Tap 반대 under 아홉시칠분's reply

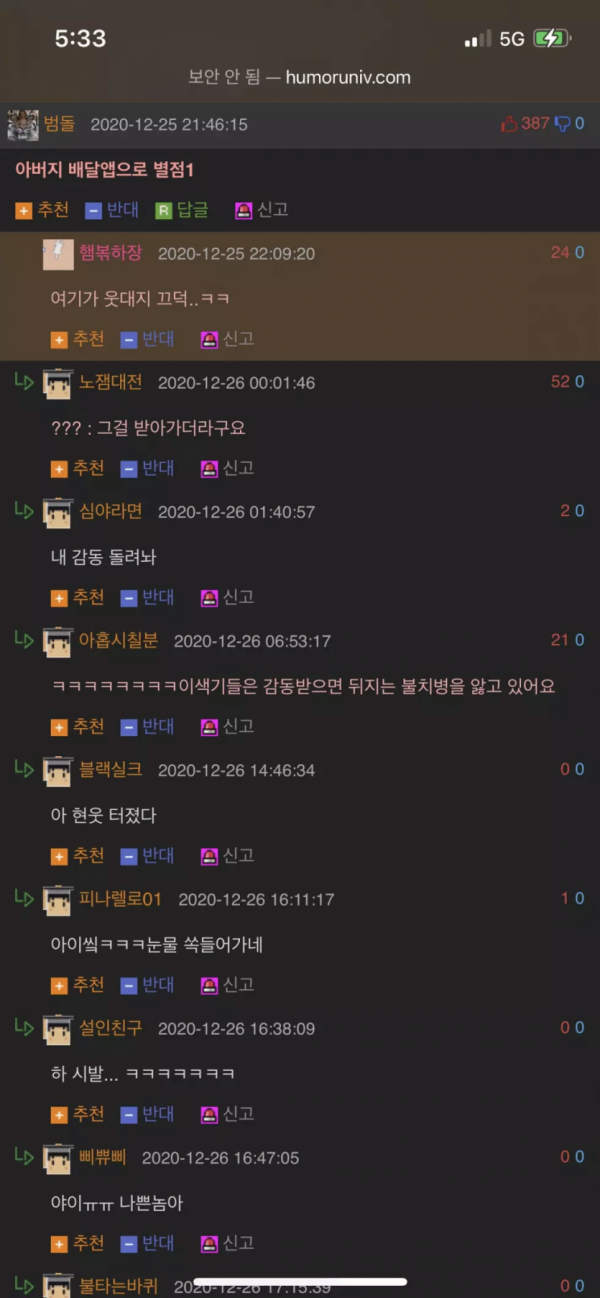point(147,726)
